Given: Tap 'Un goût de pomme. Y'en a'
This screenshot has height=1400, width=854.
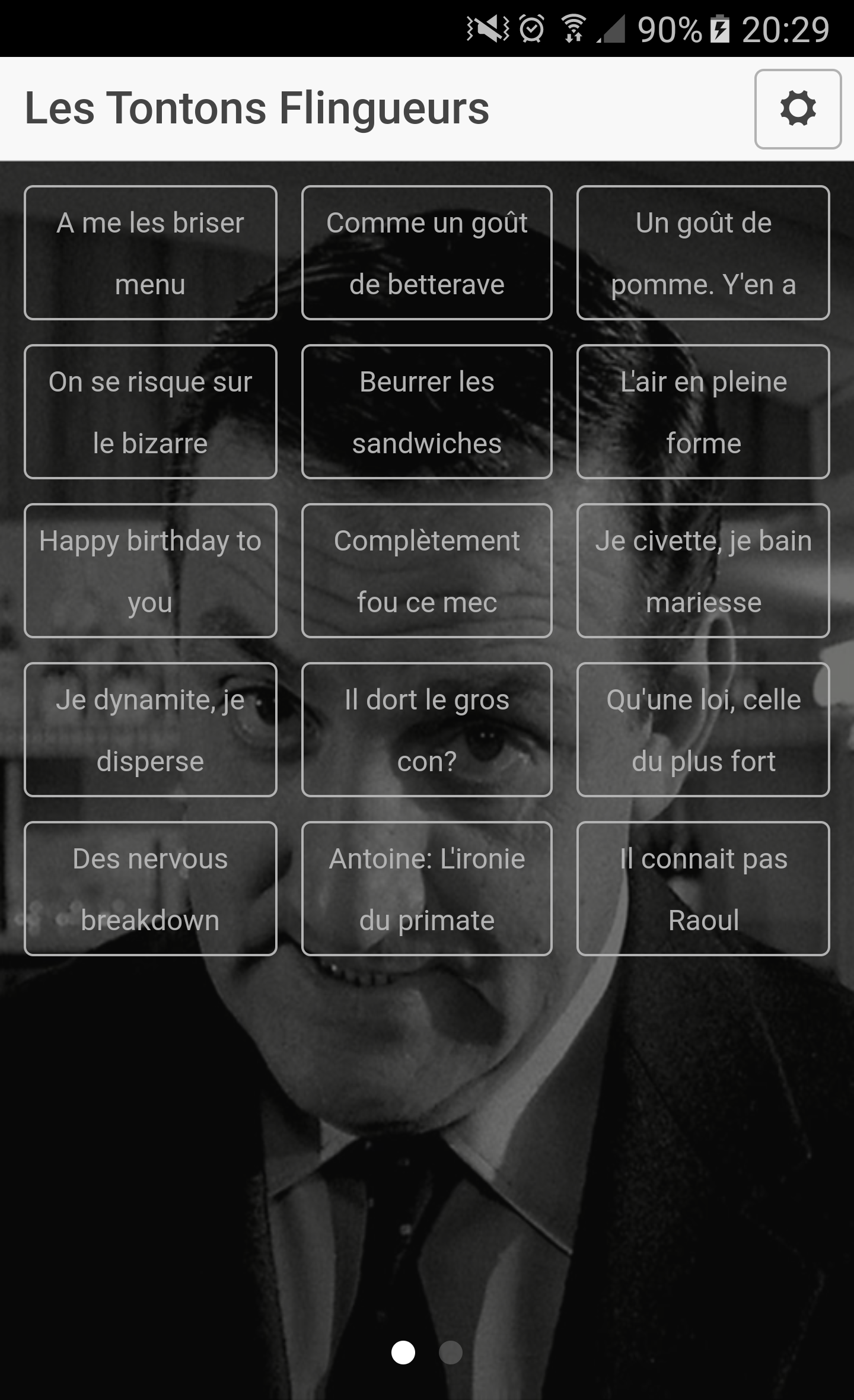Looking at the screenshot, I should coord(703,253).
